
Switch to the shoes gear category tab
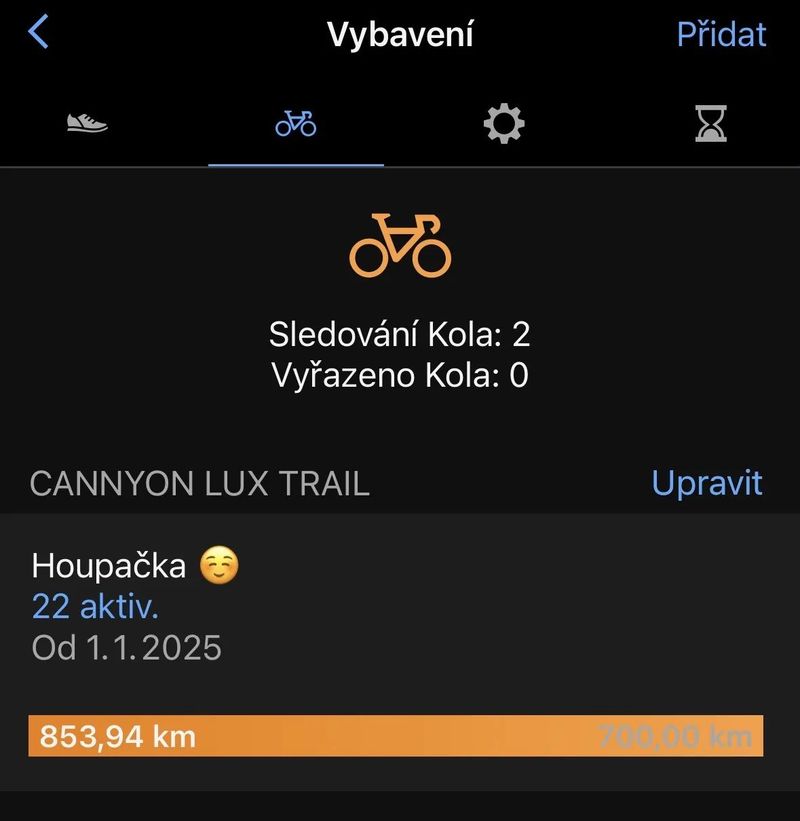tap(88, 122)
